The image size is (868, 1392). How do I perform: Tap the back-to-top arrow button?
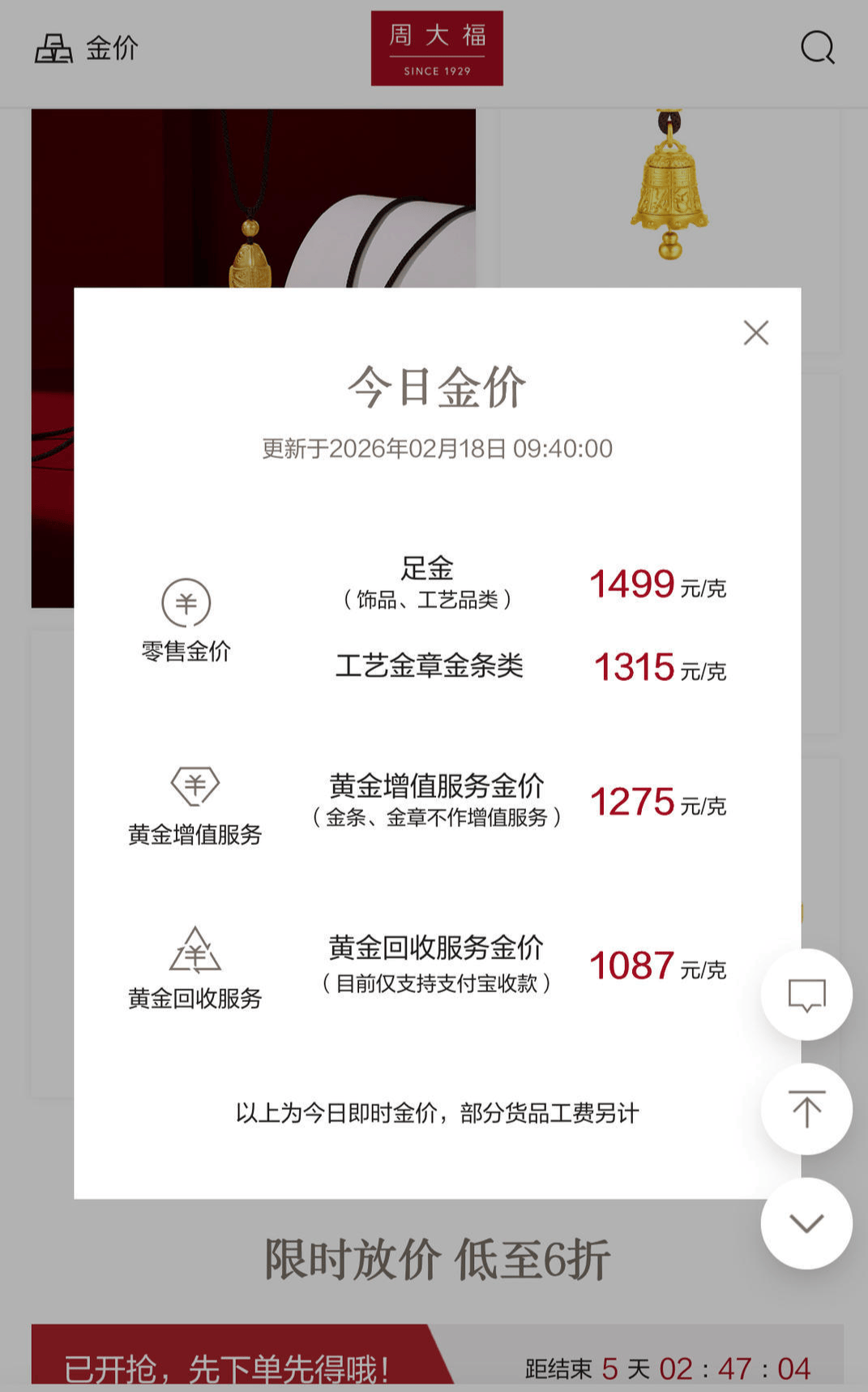pos(806,1109)
